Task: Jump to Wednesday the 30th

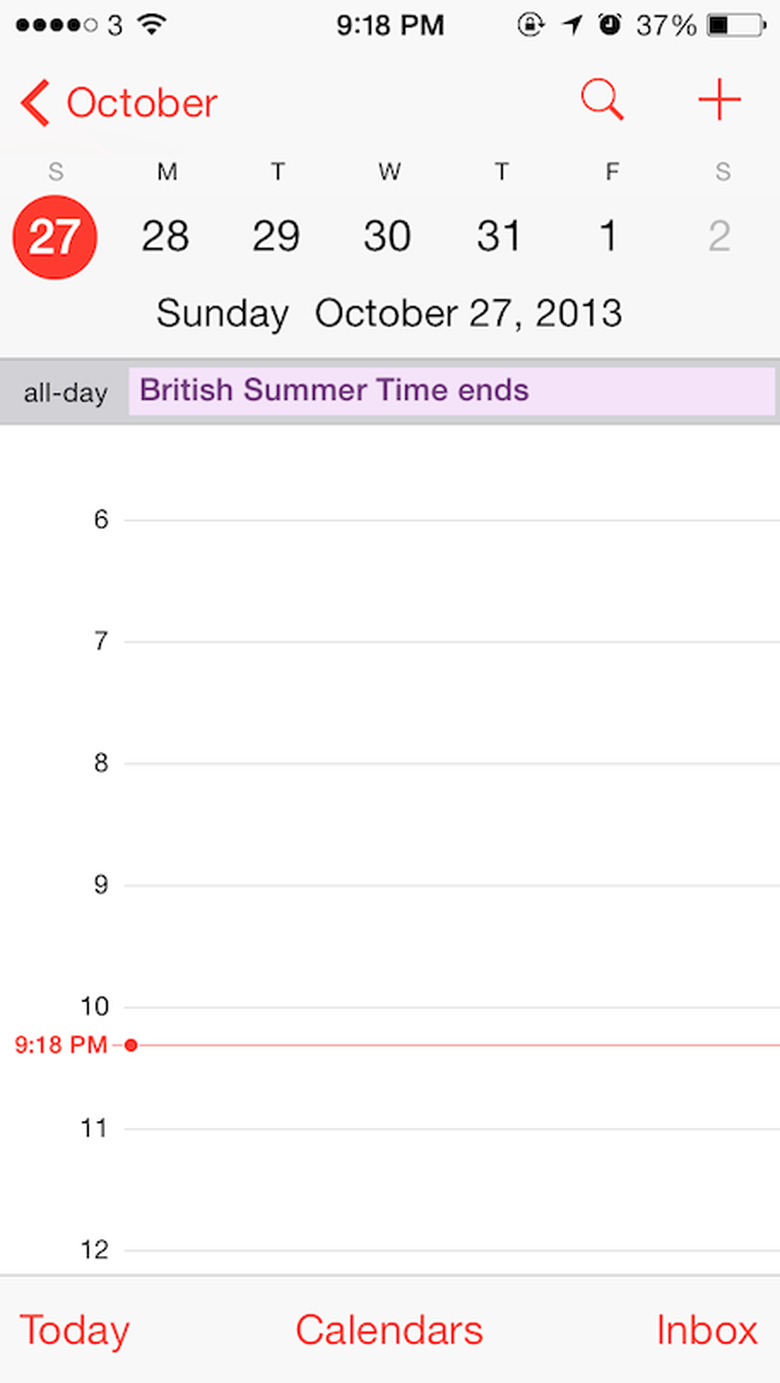Action: click(388, 236)
